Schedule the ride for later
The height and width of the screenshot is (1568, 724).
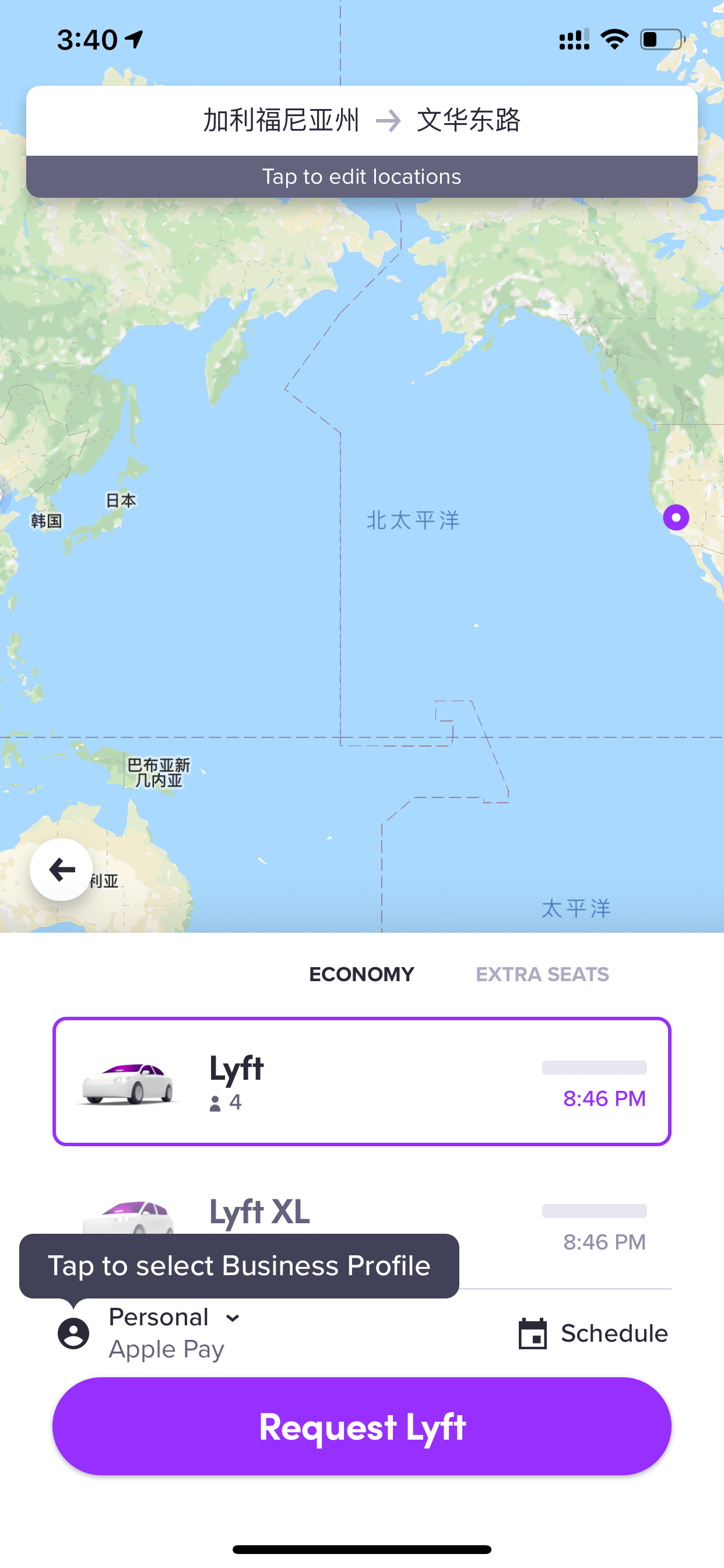click(x=593, y=1333)
